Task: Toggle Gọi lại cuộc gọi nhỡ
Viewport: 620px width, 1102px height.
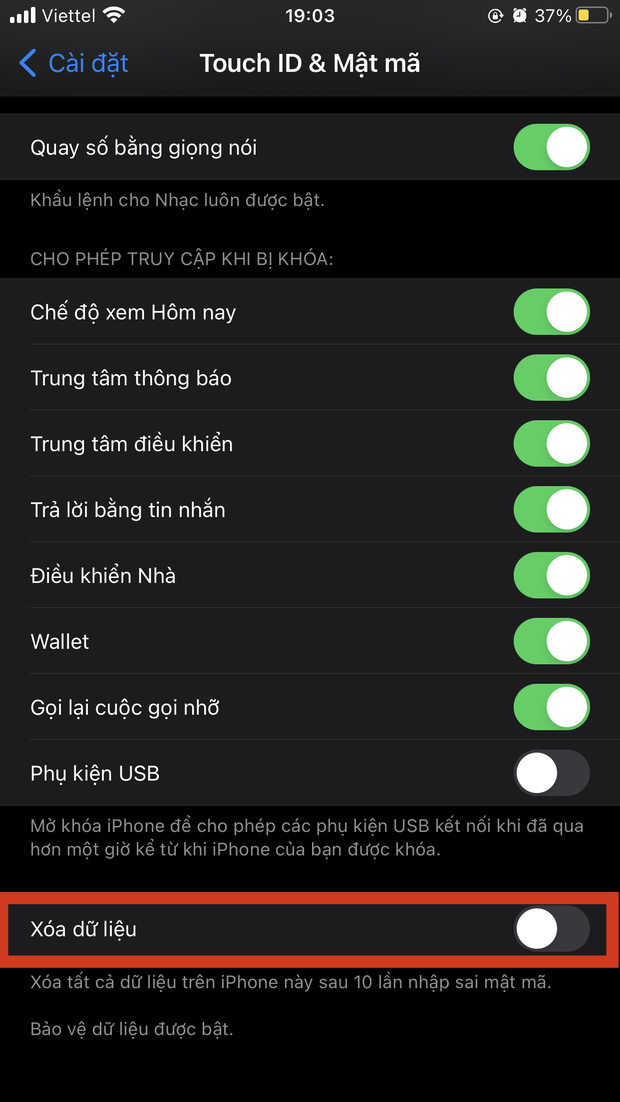Action: 551,708
